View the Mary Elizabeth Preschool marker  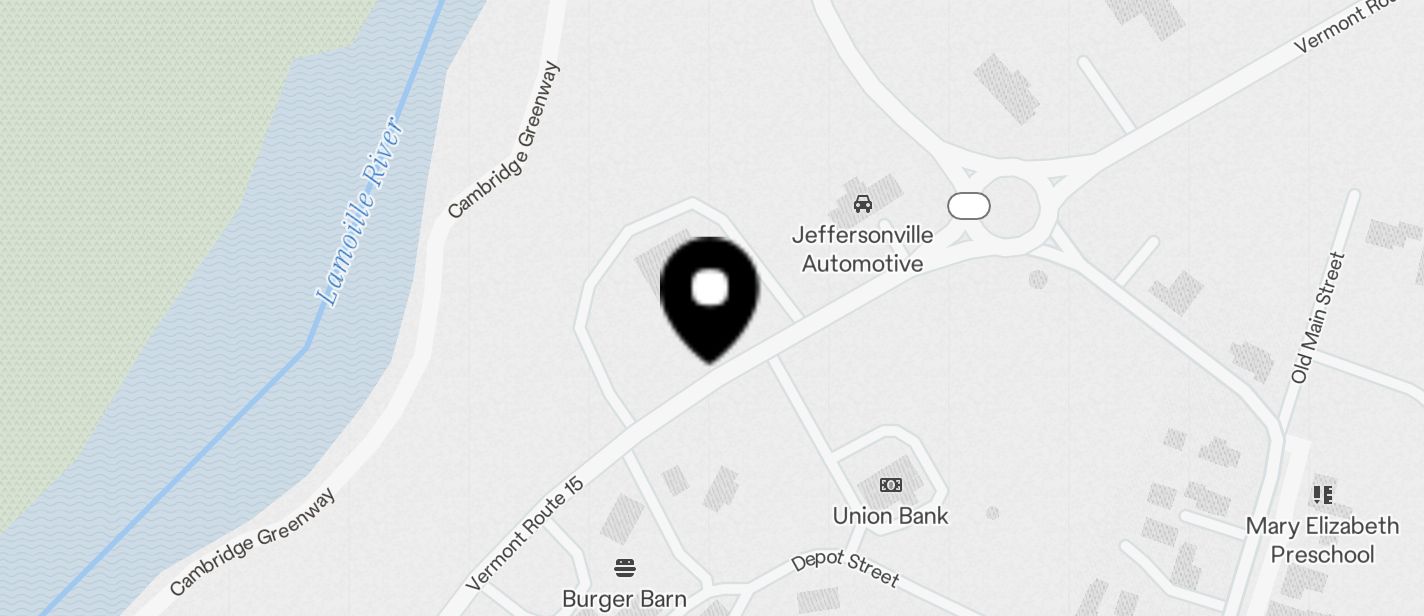pyautogui.click(x=1322, y=495)
